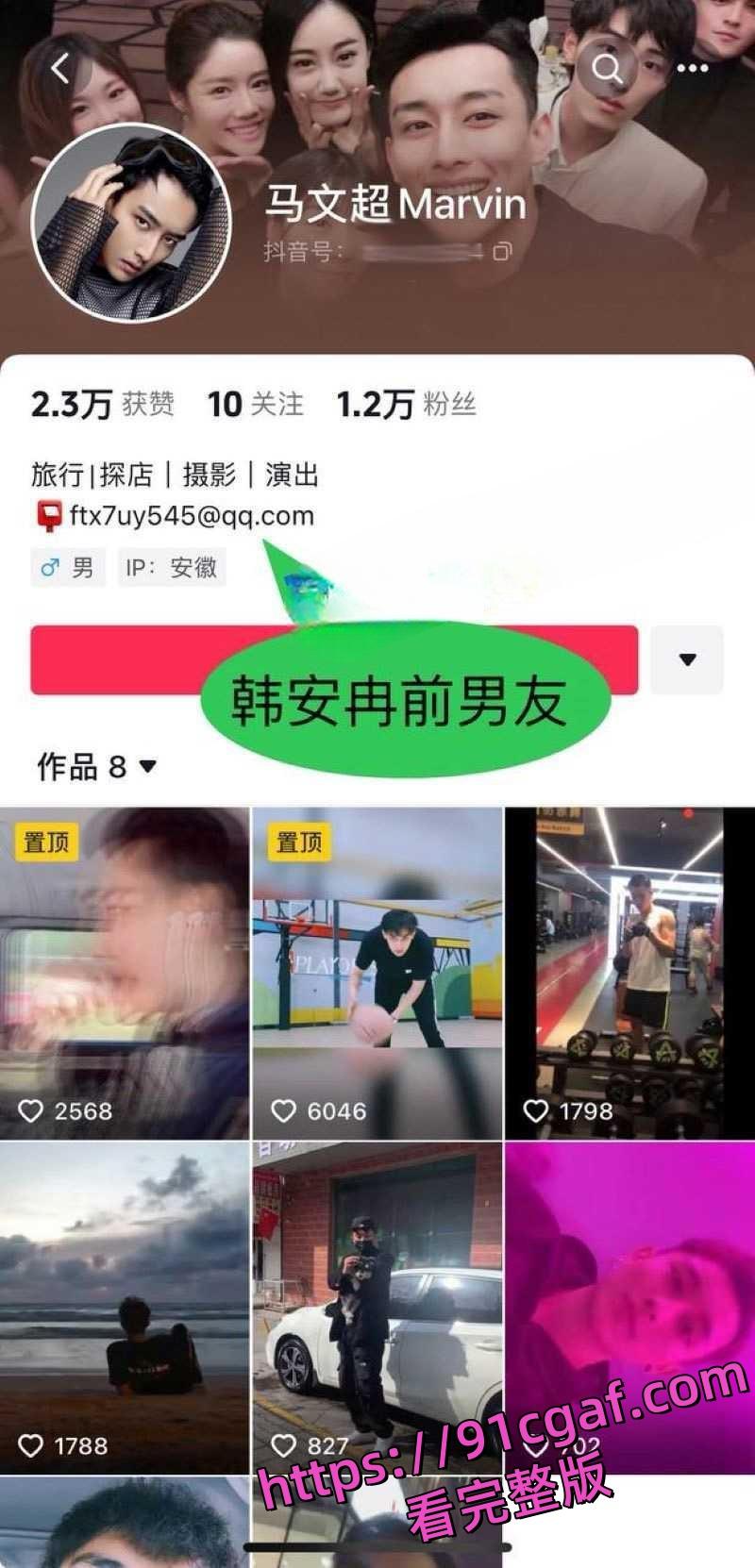The height and width of the screenshot is (1568, 755).
Task: Tap the back arrow at top left
Action: pos(60,67)
